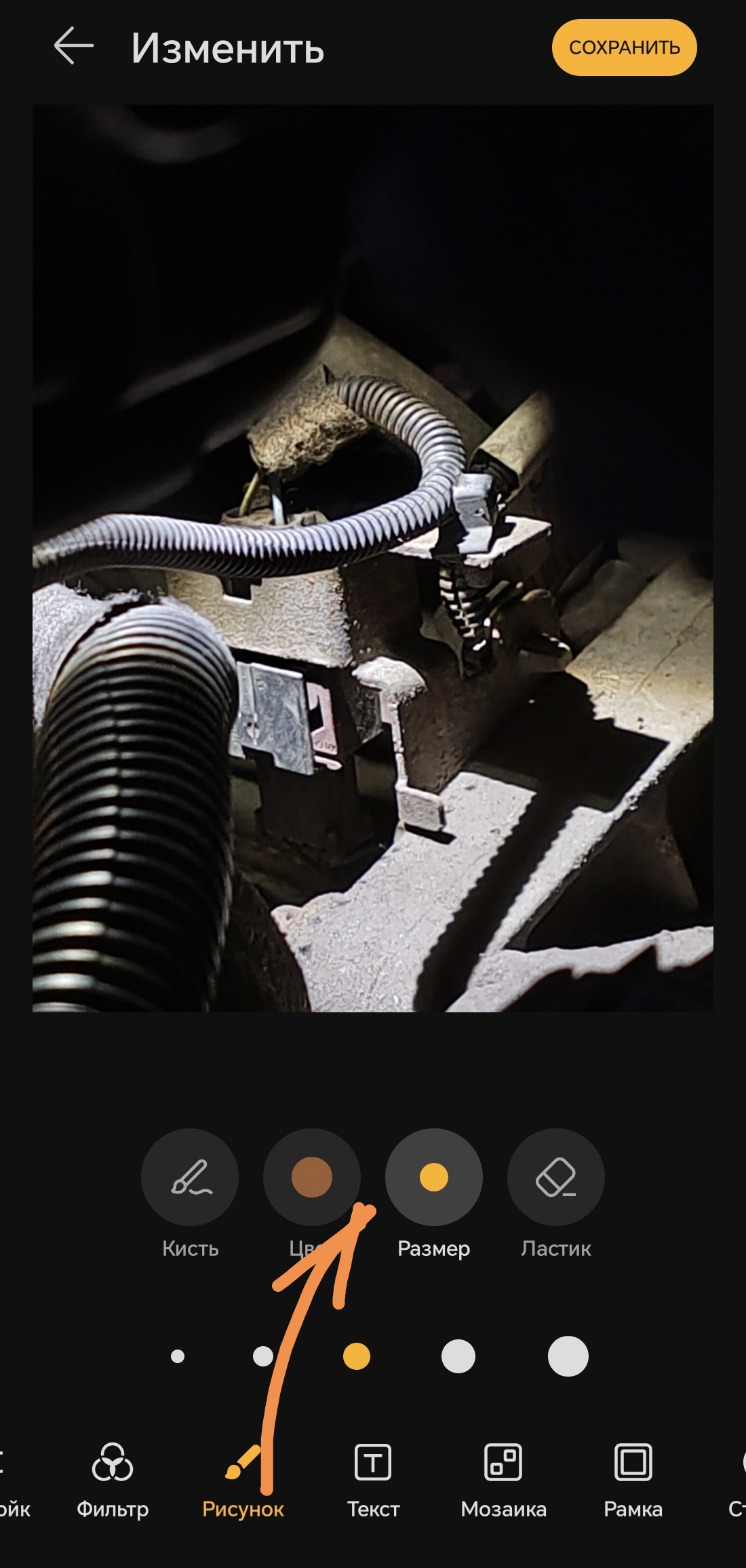
Task: Select the yellow middle brush size
Action: pyautogui.click(x=357, y=1356)
